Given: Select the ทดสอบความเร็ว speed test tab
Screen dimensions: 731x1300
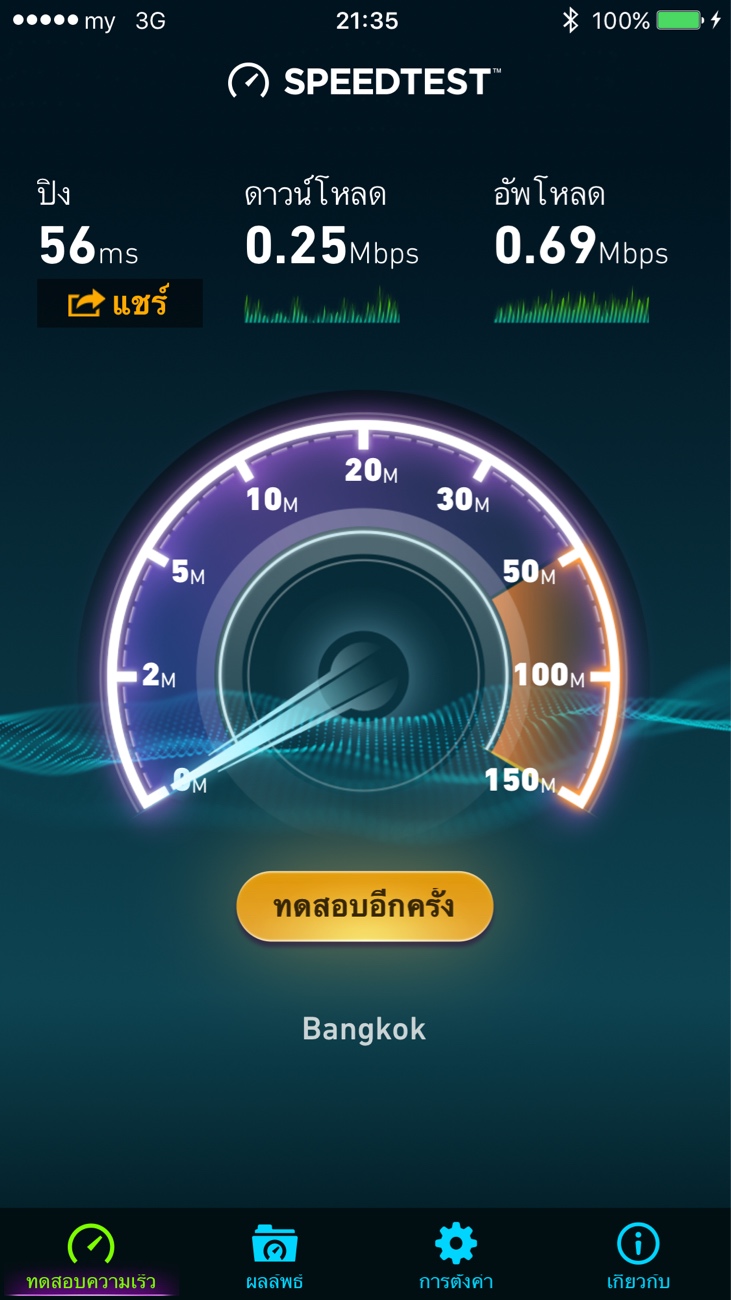Looking at the screenshot, I should (x=91, y=1256).
